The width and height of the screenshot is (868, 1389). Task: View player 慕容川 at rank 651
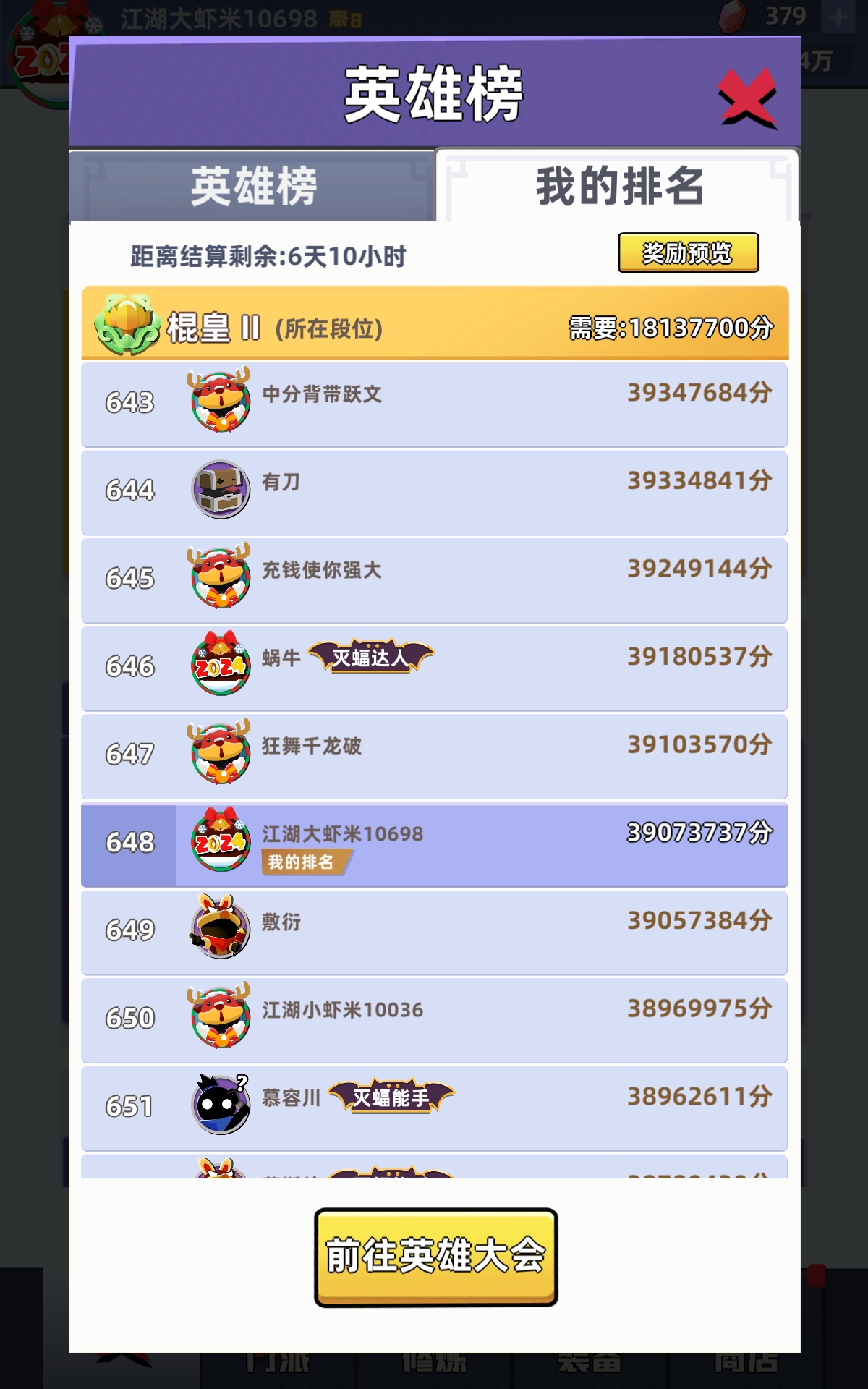(x=434, y=1108)
